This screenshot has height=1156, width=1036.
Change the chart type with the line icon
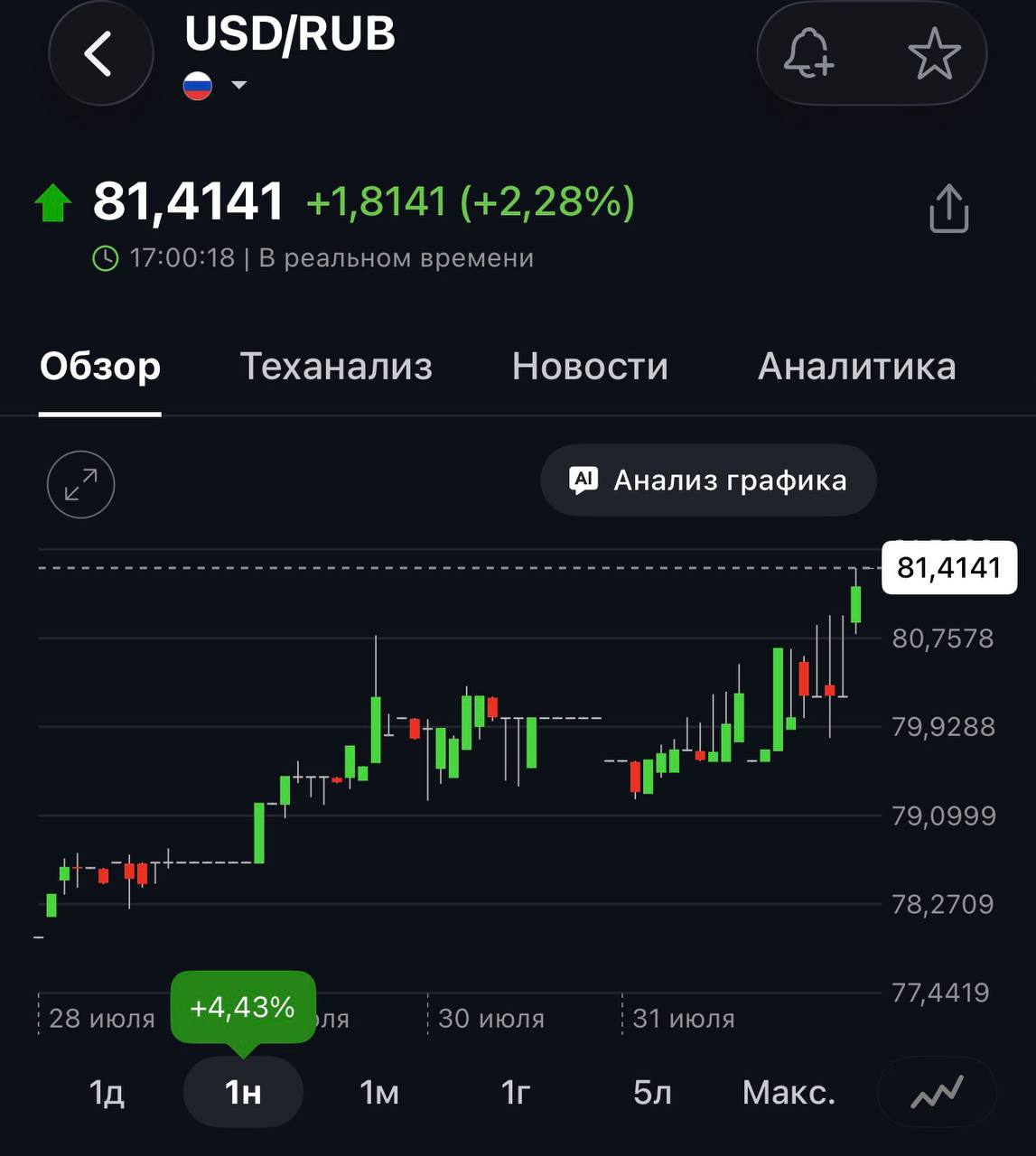[x=937, y=1093]
